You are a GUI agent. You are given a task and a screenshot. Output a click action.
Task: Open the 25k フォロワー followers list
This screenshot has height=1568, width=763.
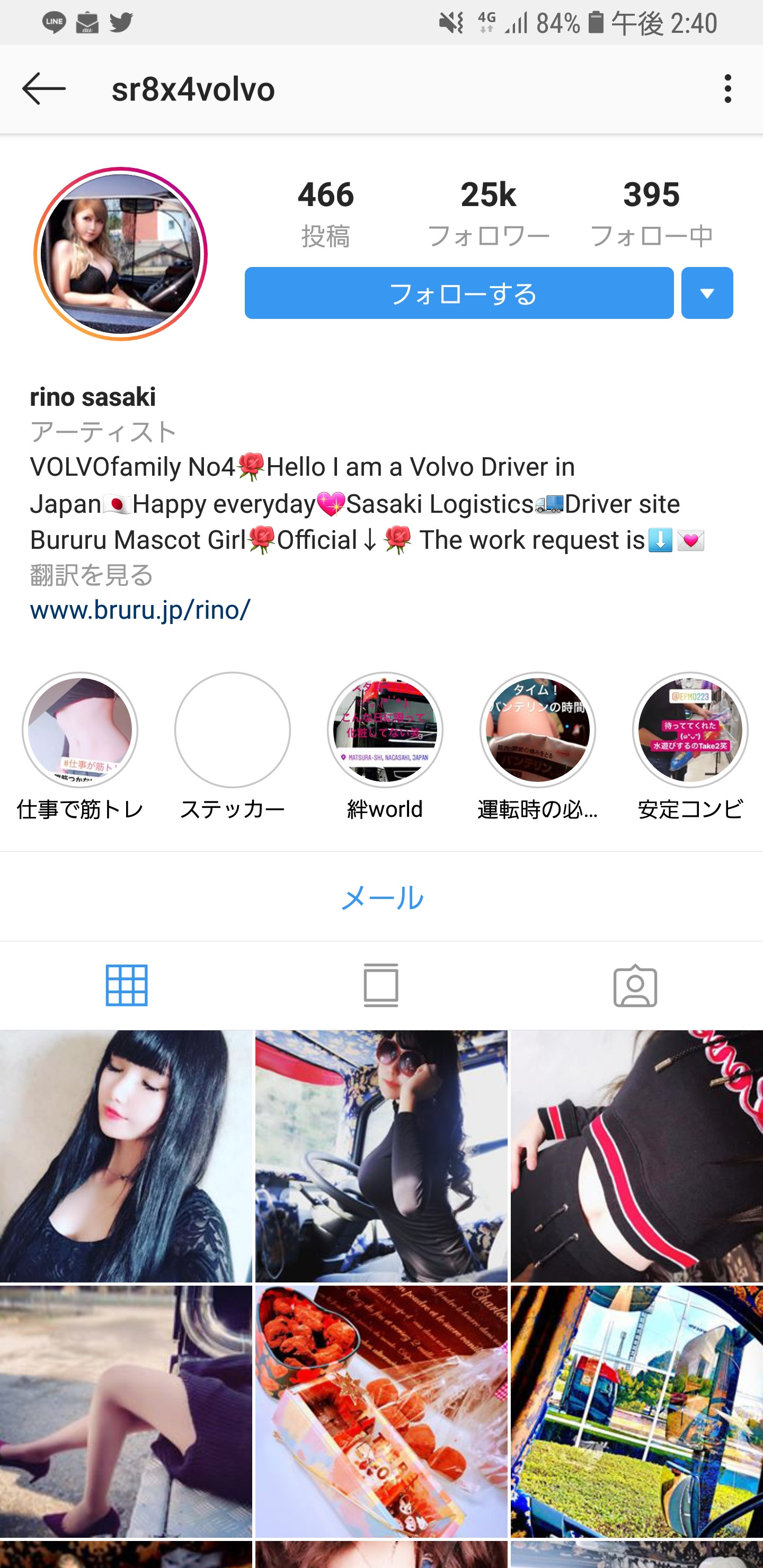[489, 213]
